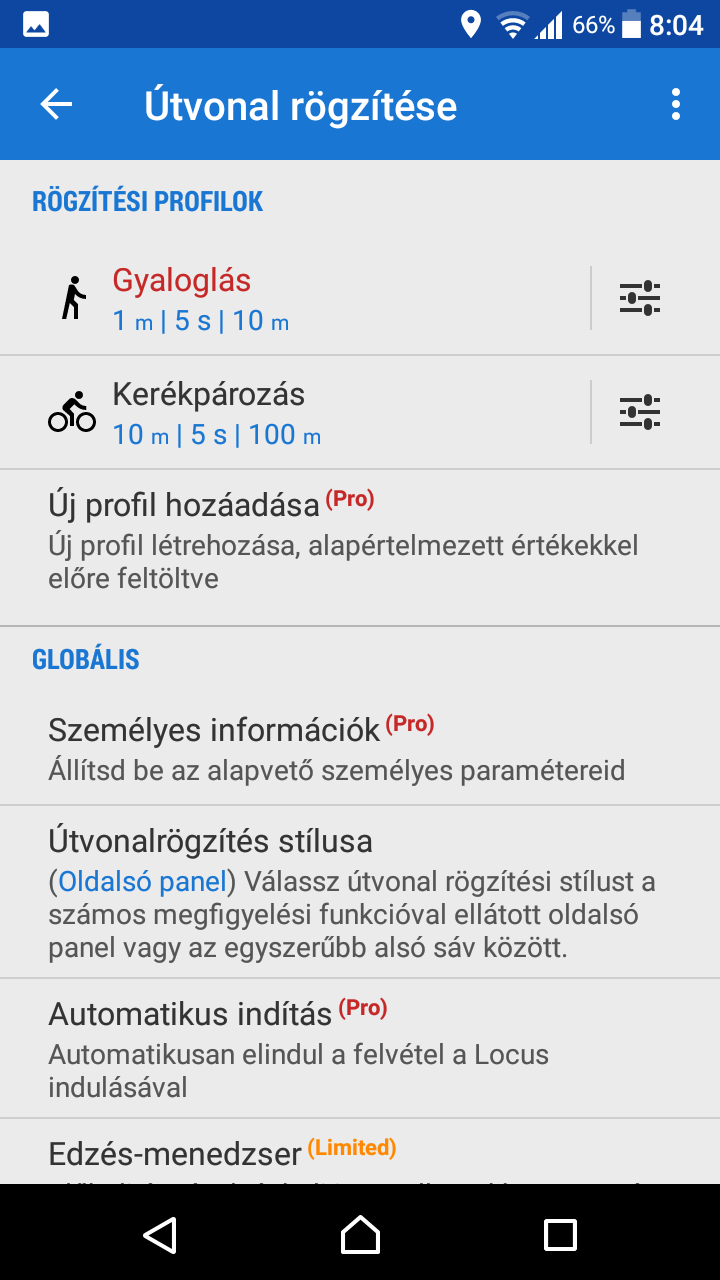Open the overflow menu
Screen dimensions: 720x1280
tap(676, 104)
